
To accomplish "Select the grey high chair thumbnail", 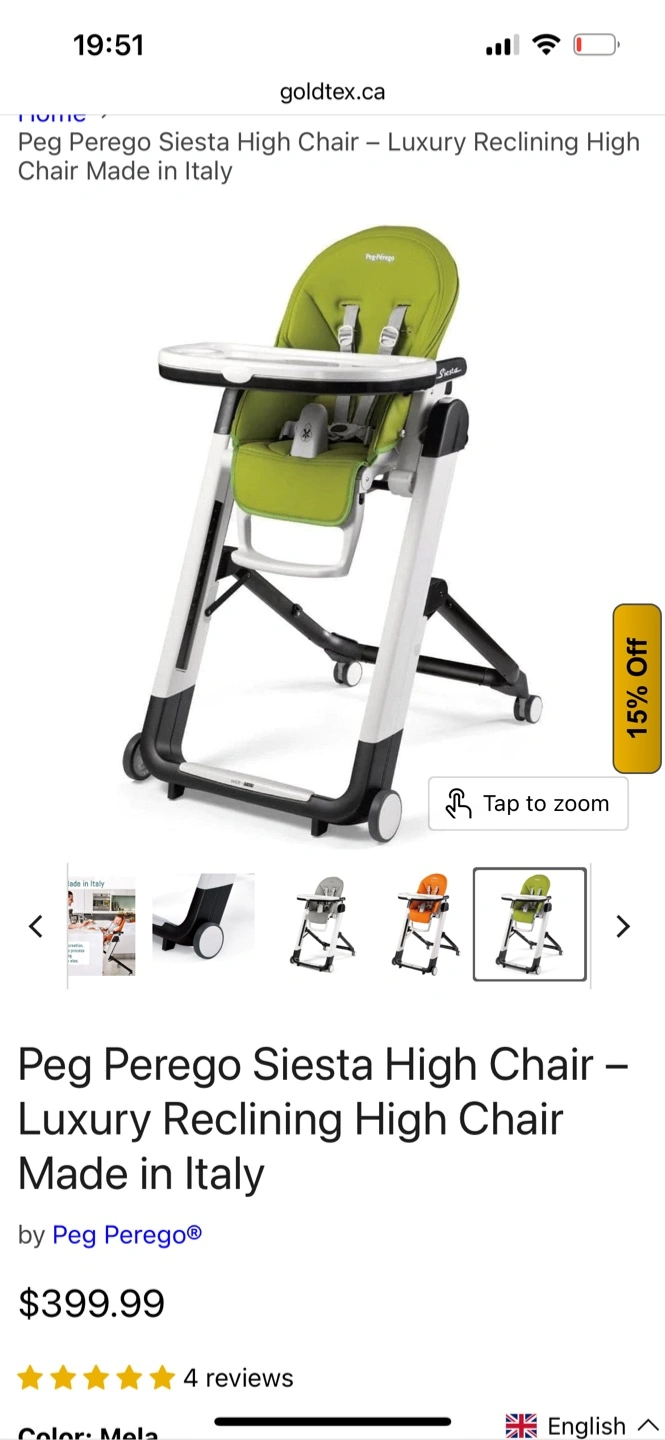I will [322, 924].
